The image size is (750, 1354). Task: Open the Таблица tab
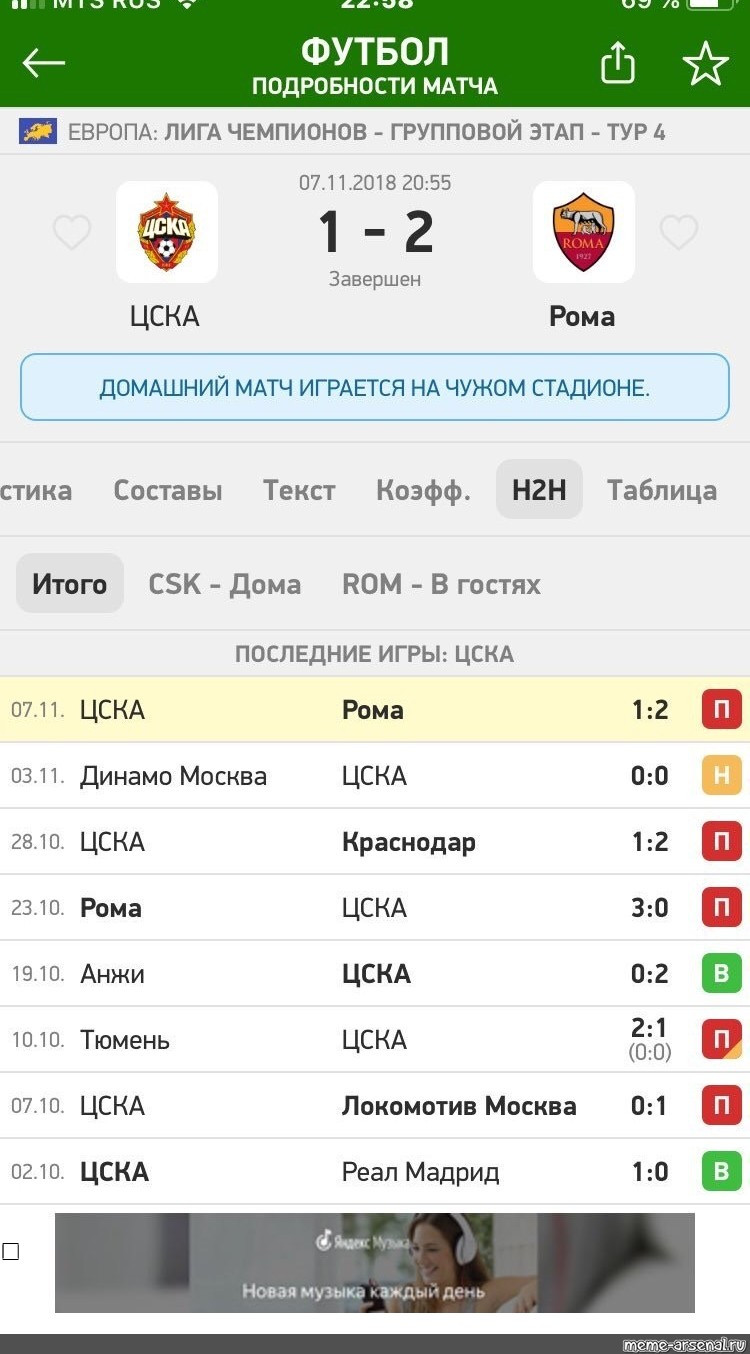point(662,490)
